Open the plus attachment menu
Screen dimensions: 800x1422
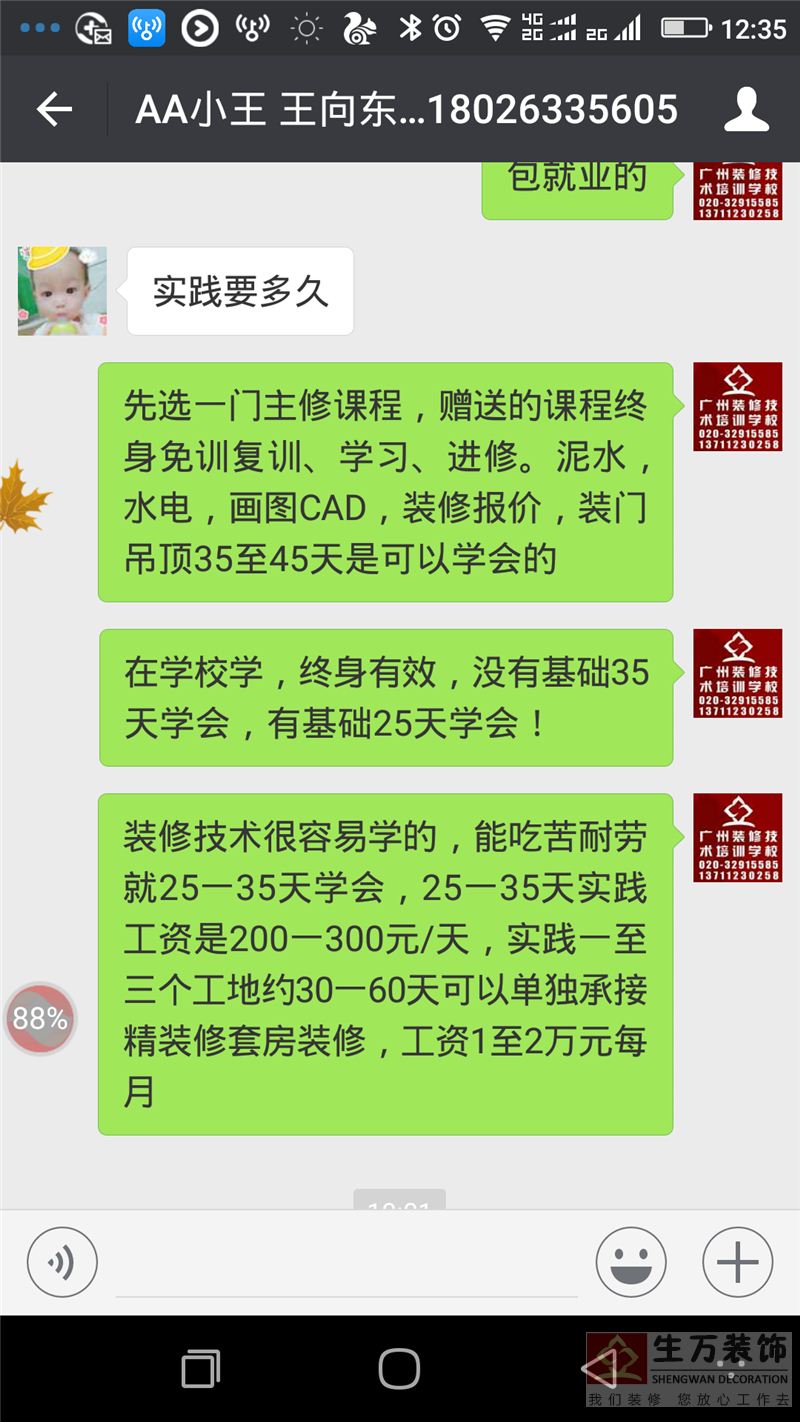coord(738,1262)
